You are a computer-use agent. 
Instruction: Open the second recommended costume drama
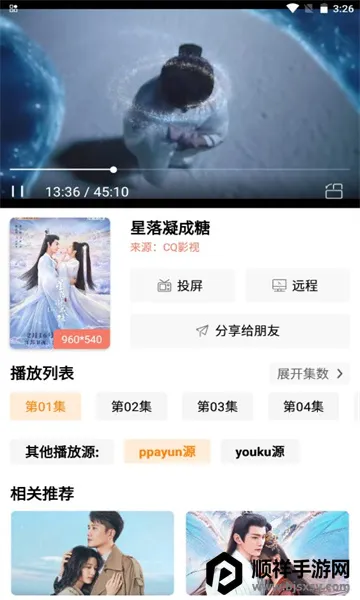[267, 553]
